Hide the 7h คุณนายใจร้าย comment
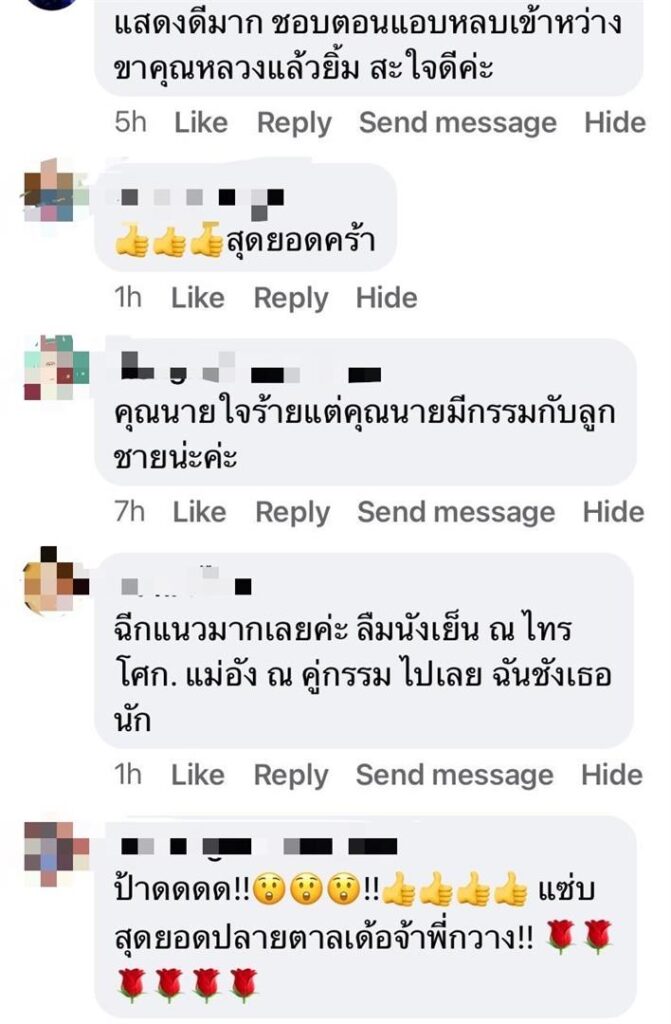 pyautogui.click(x=614, y=512)
